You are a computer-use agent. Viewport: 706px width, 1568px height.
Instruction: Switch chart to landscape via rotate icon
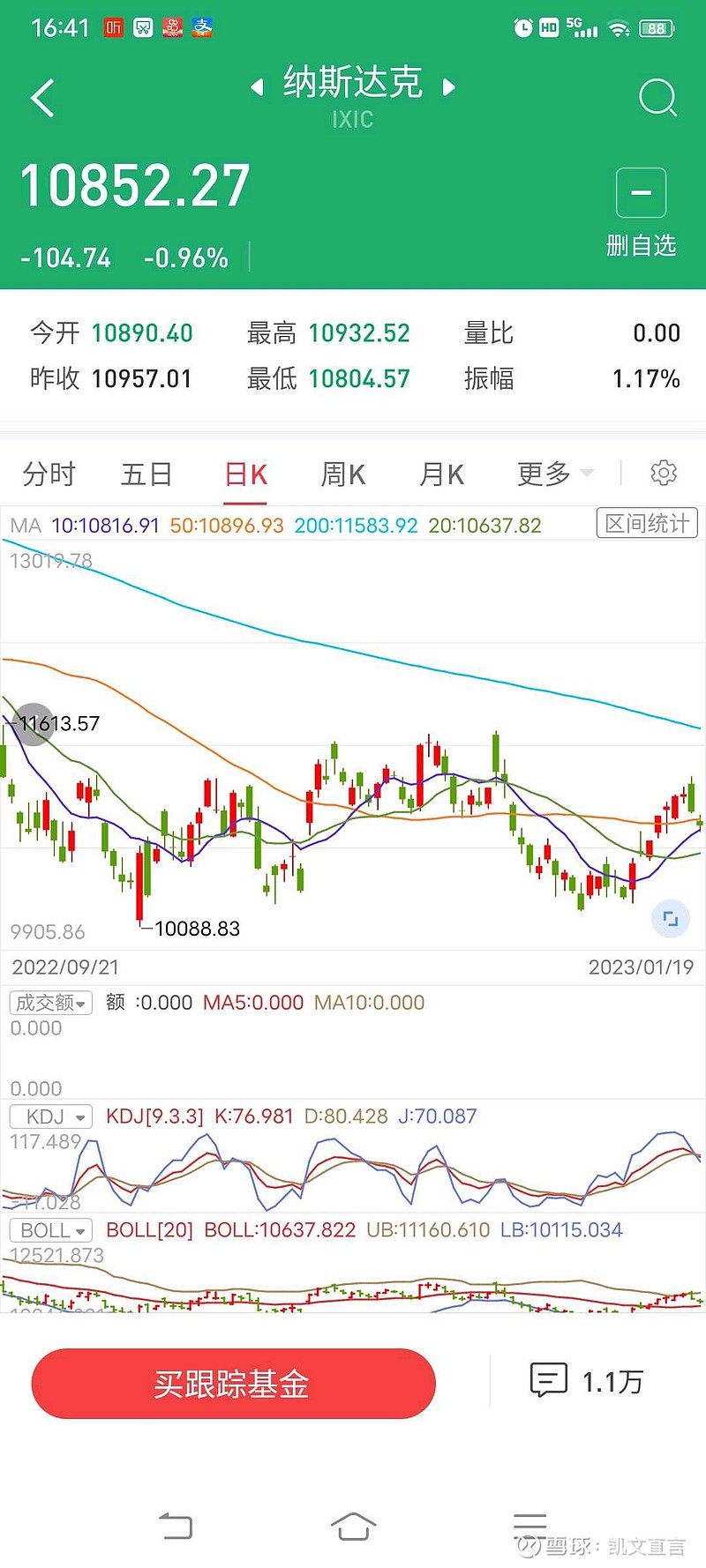pos(670,918)
